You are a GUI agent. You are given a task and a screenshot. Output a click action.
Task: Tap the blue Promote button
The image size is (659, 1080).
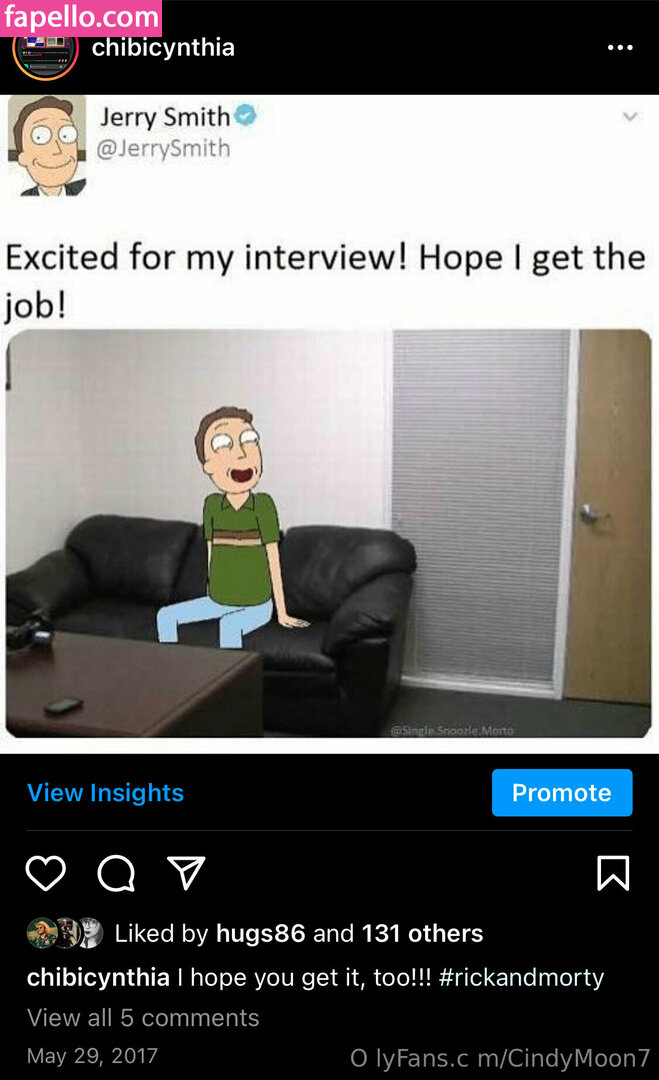pyautogui.click(x=561, y=793)
